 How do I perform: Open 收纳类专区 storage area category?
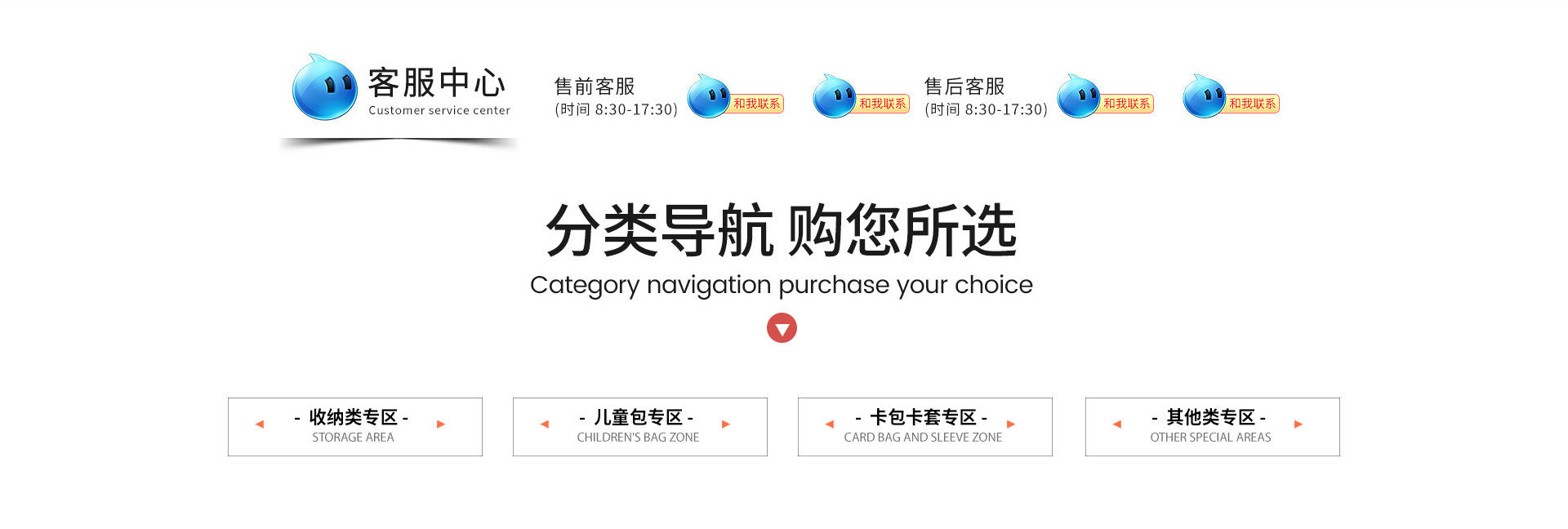click(354, 426)
